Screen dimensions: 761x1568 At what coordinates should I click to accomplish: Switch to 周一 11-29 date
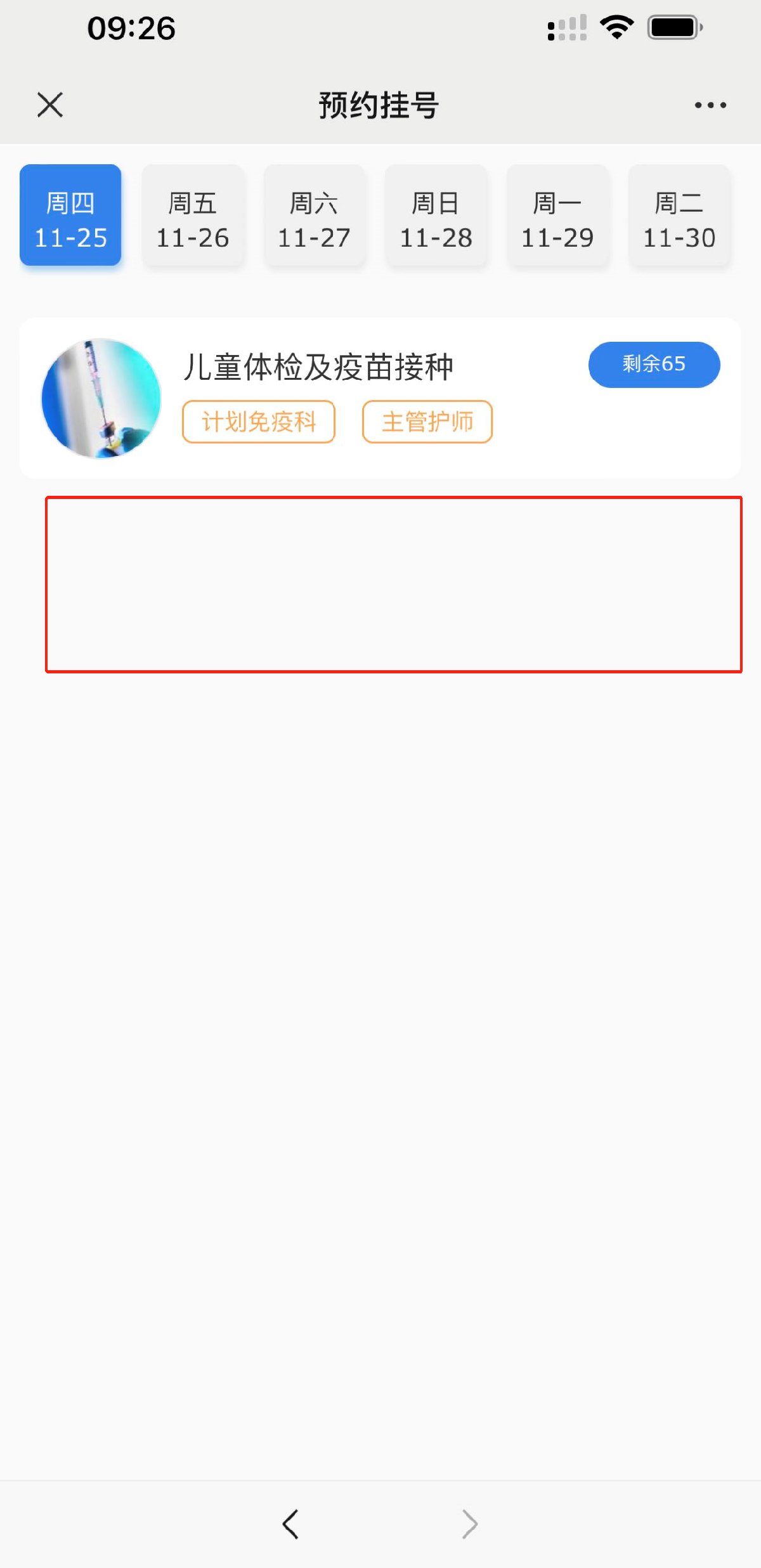[x=557, y=215]
